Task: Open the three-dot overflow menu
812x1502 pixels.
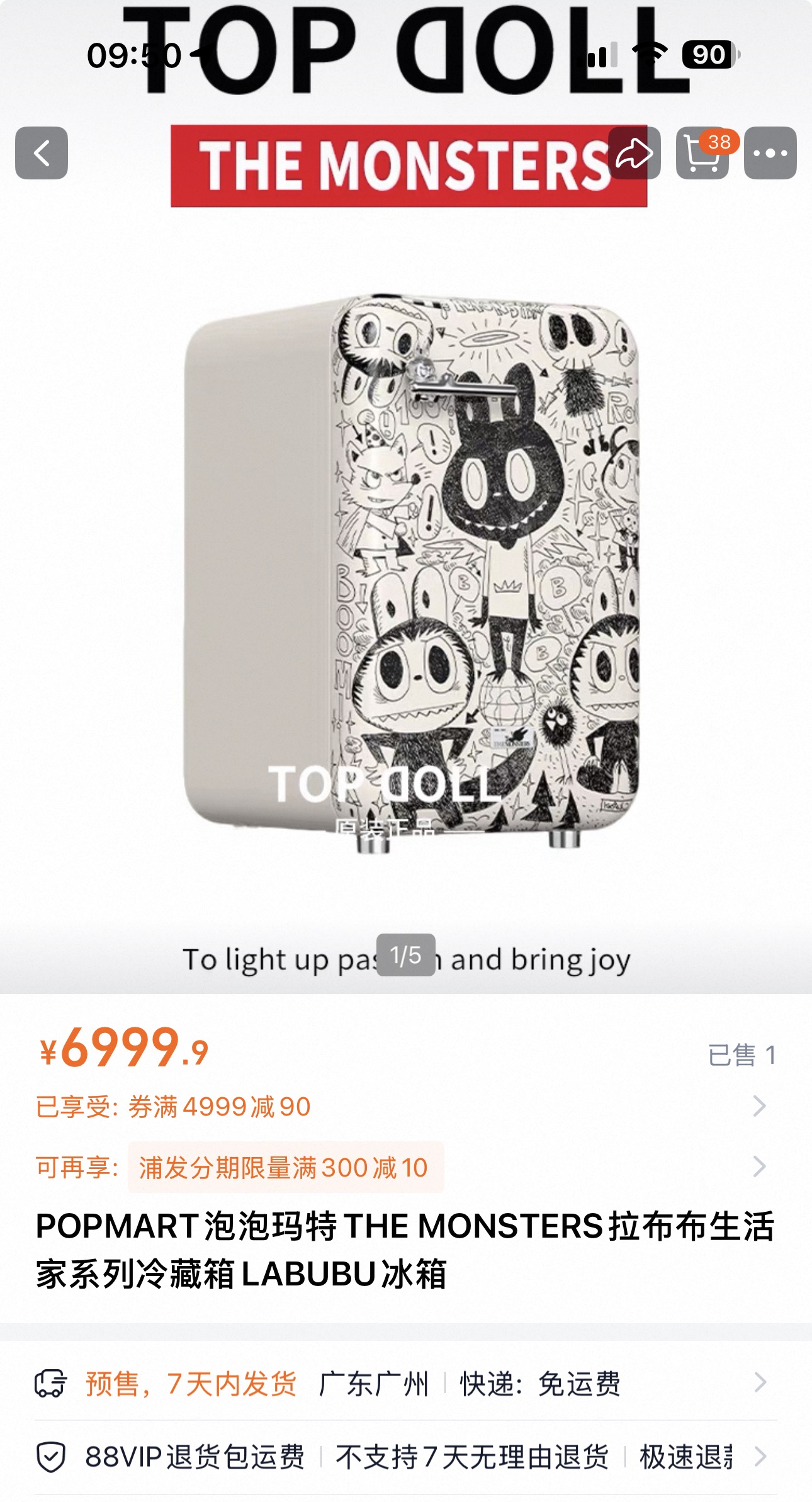Action: (x=770, y=153)
